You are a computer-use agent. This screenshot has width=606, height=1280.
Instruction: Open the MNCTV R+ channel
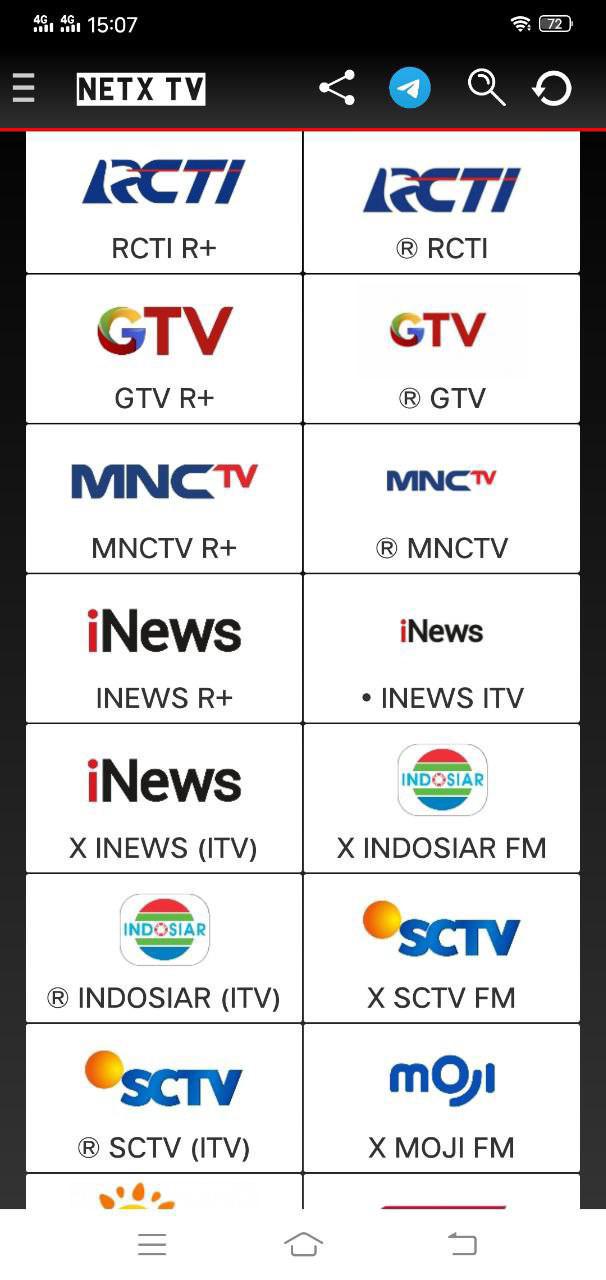[x=164, y=499]
